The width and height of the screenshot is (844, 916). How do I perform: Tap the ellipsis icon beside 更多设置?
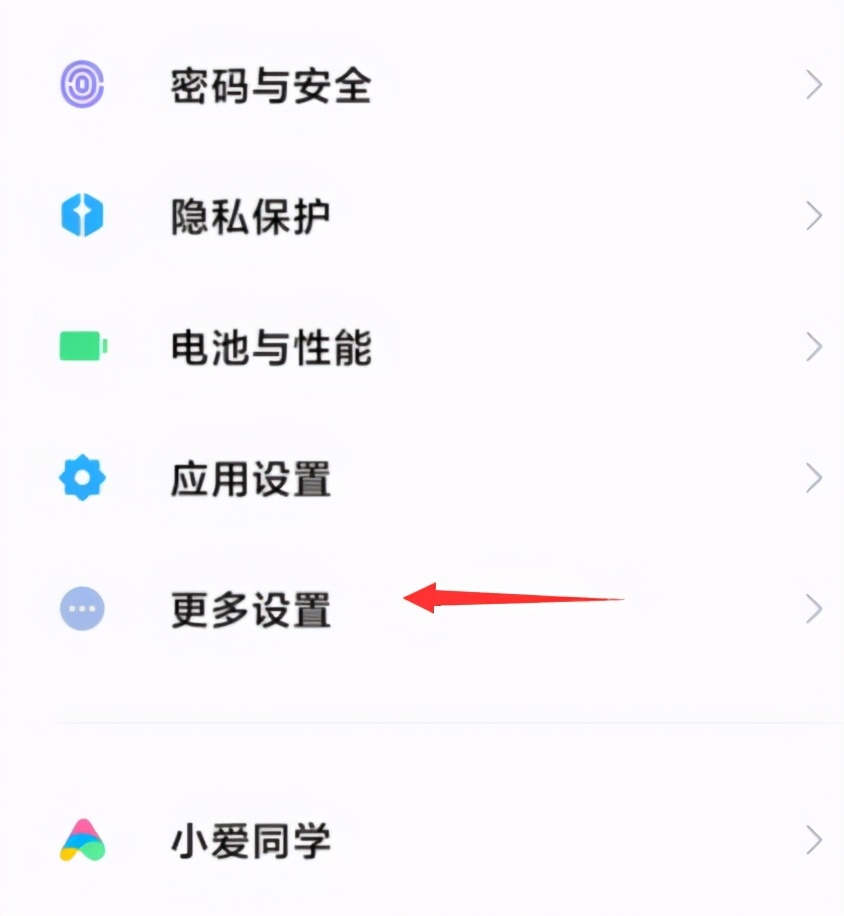click(x=81, y=609)
